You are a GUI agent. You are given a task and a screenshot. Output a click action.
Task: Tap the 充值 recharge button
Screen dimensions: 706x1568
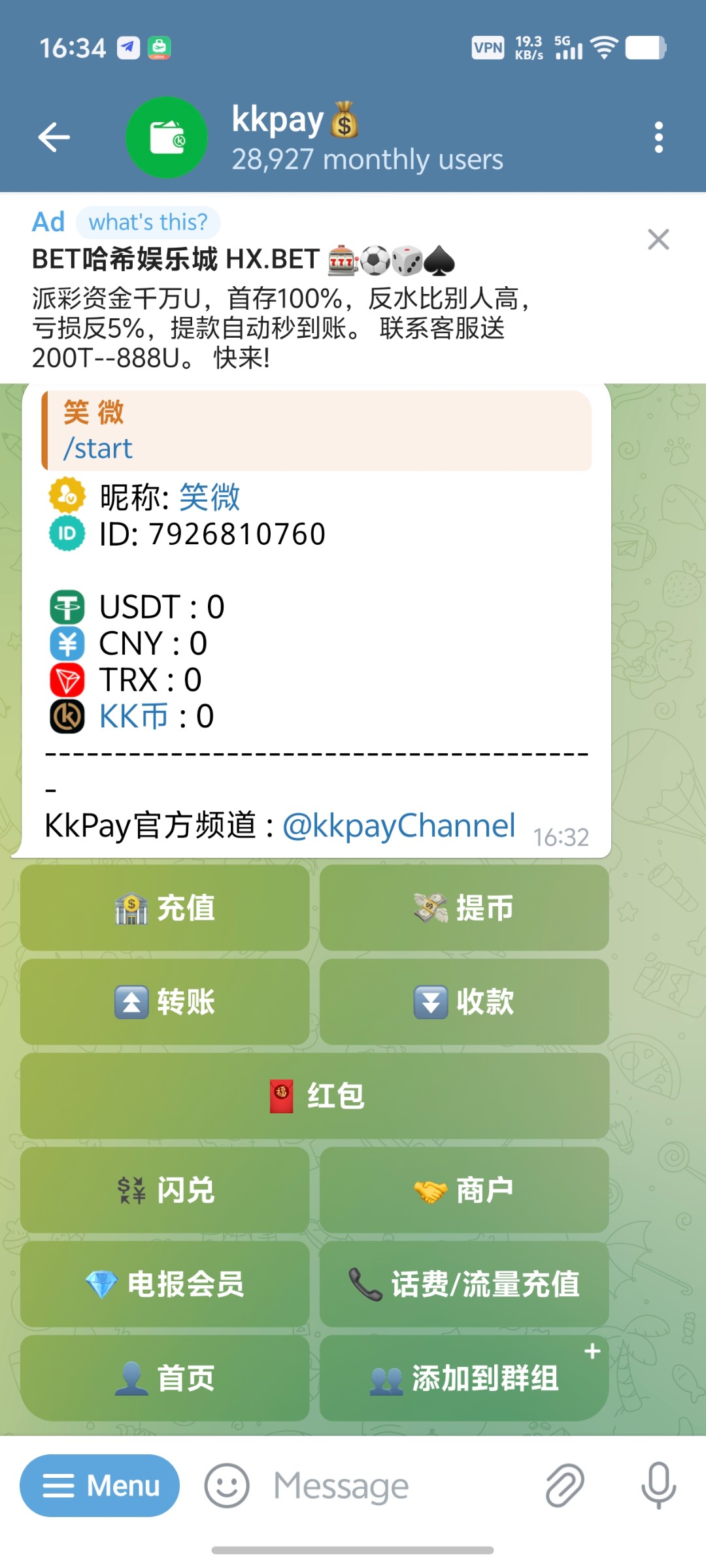pyautogui.click(x=165, y=908)
